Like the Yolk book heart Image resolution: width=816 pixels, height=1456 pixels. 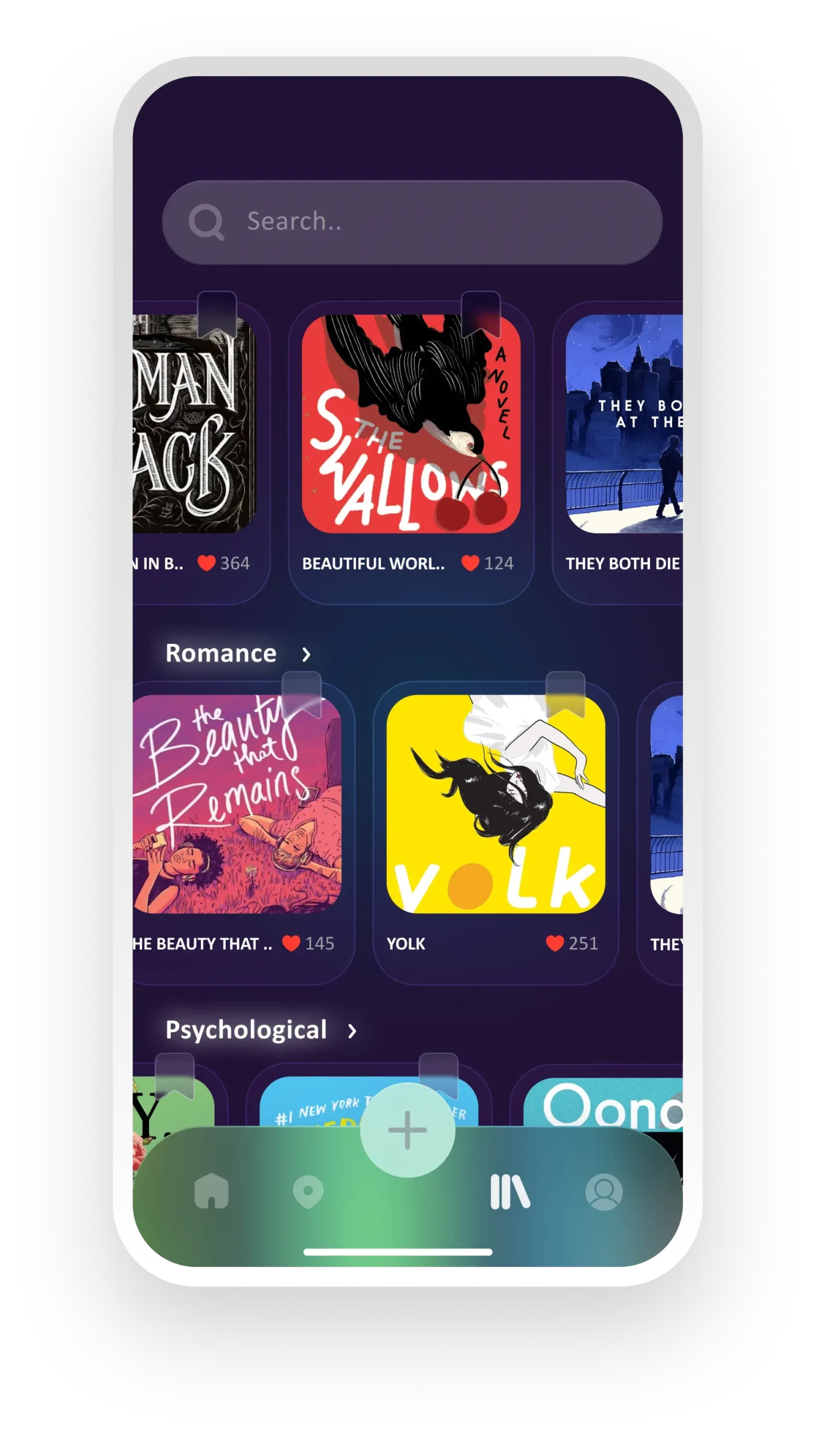555,943
